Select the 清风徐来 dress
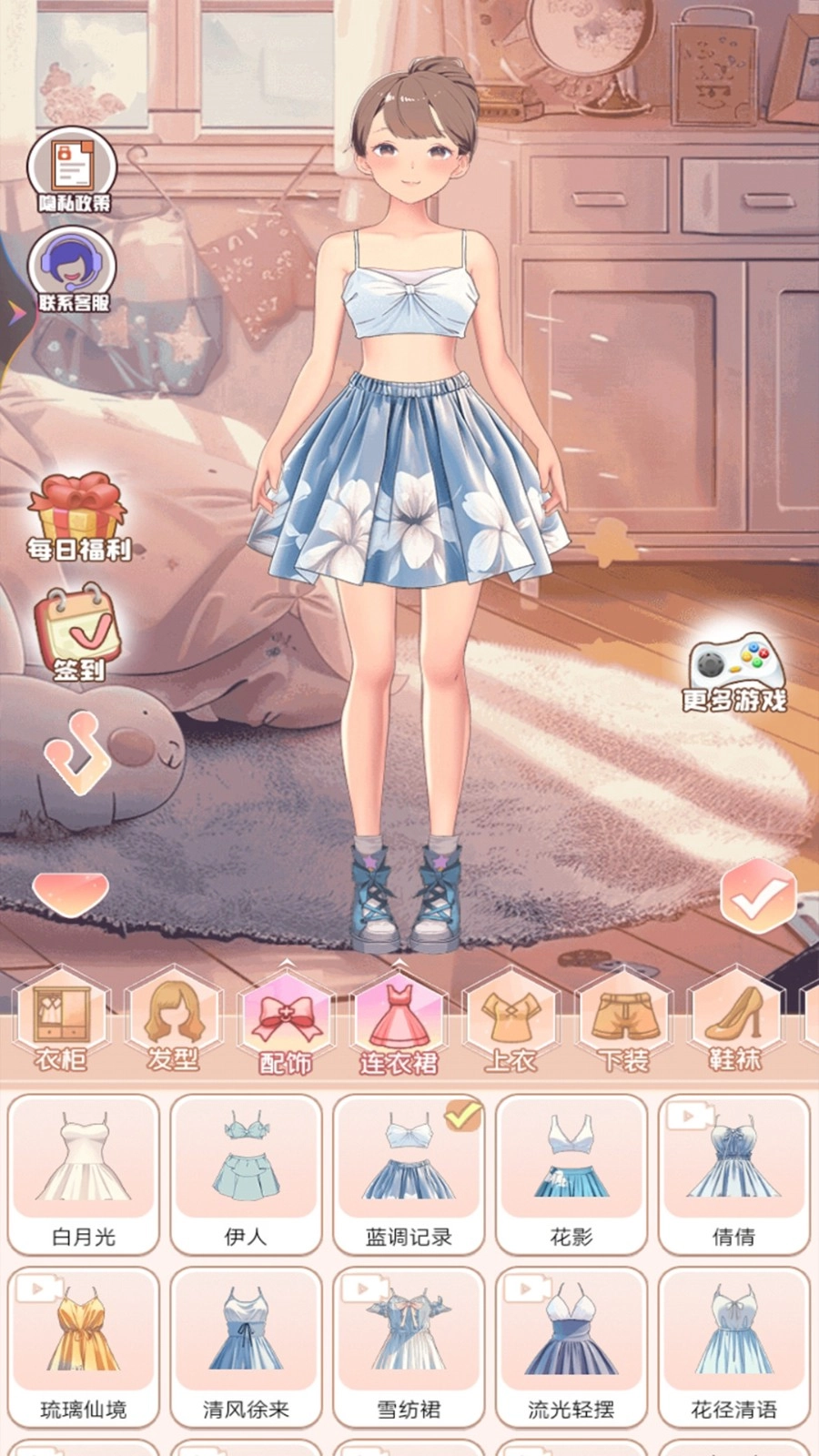Viewport: 819px width, 1456px height. click(x=246, y=1347)
